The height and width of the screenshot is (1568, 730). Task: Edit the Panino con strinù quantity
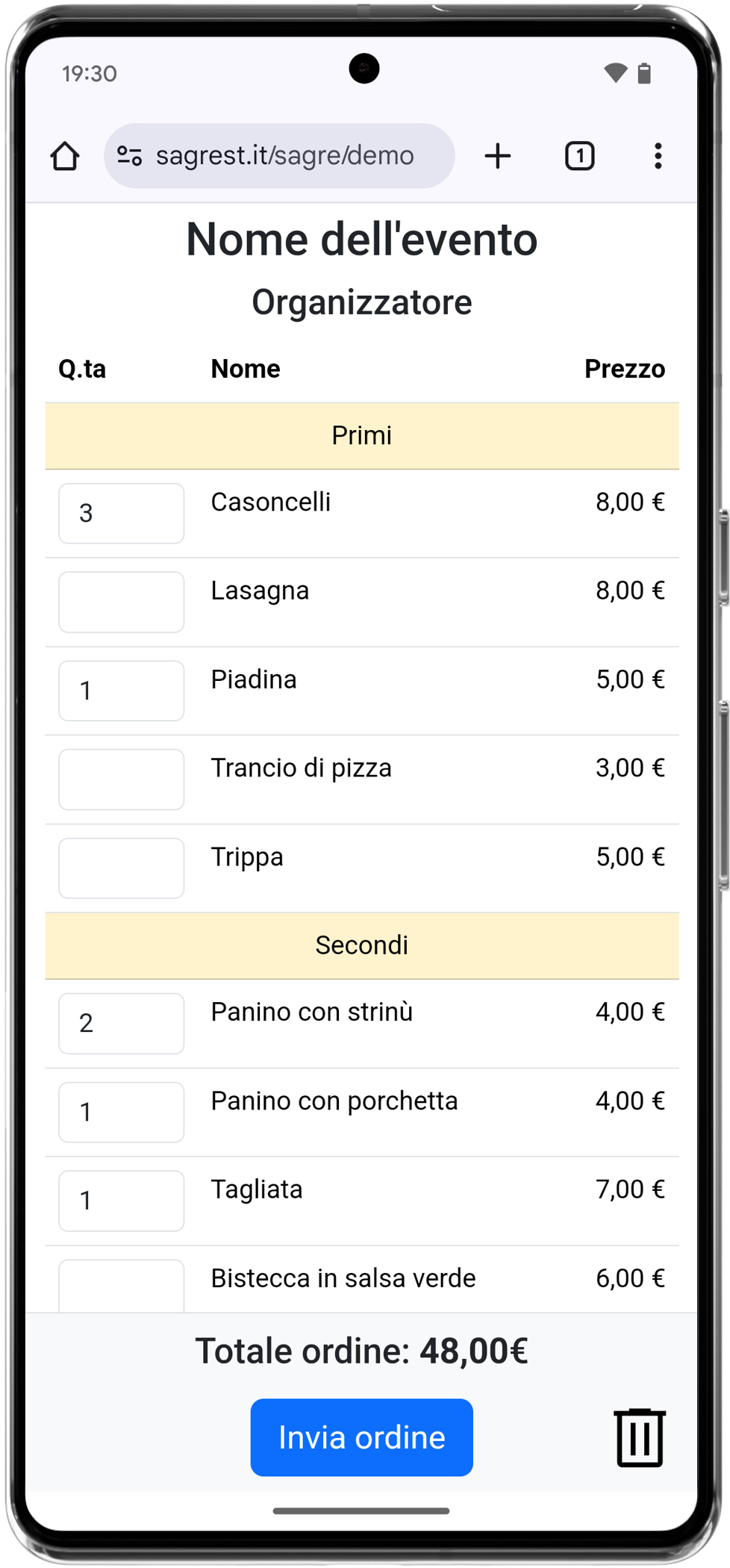(122, 1023)
